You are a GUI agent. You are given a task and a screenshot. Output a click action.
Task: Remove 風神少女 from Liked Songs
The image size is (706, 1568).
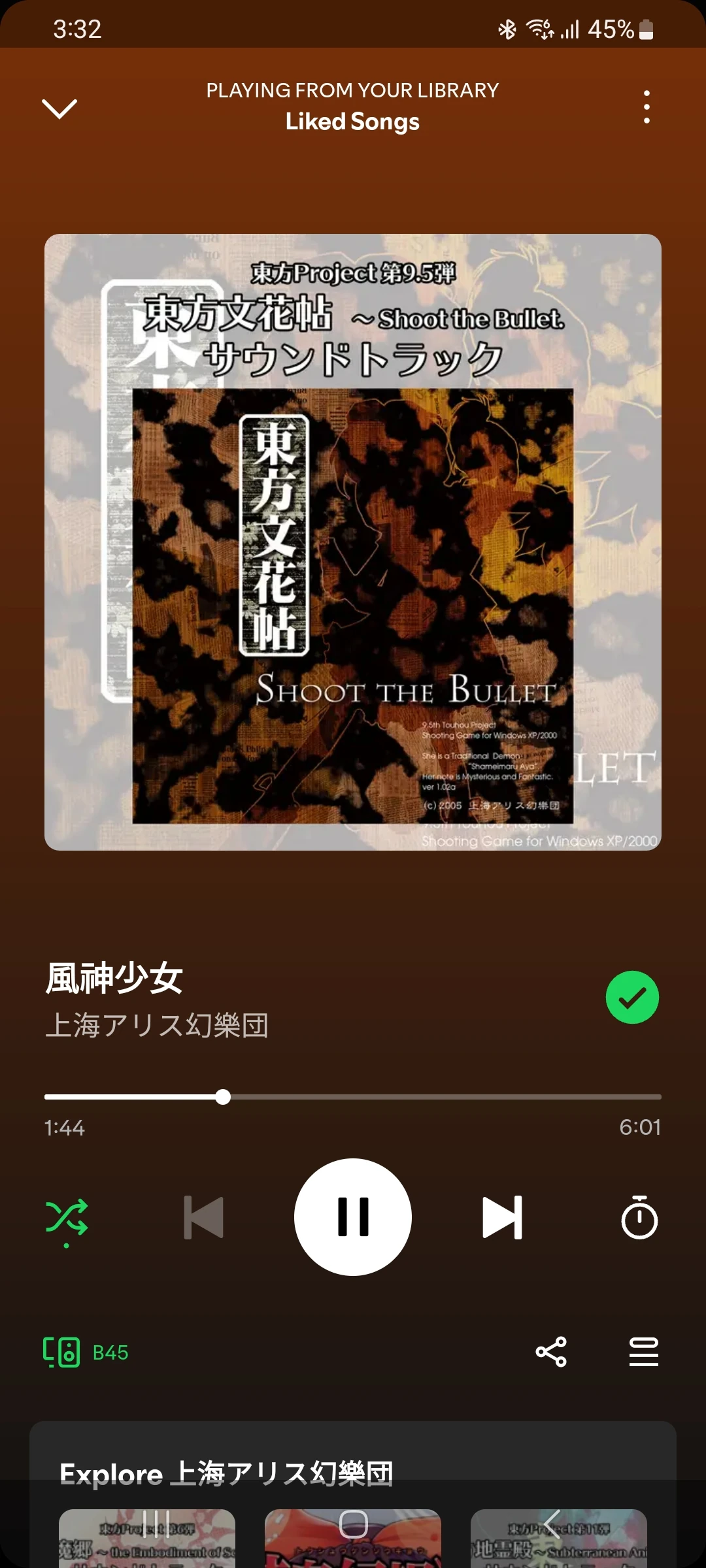pyautogui.click(x=631, y=998)
